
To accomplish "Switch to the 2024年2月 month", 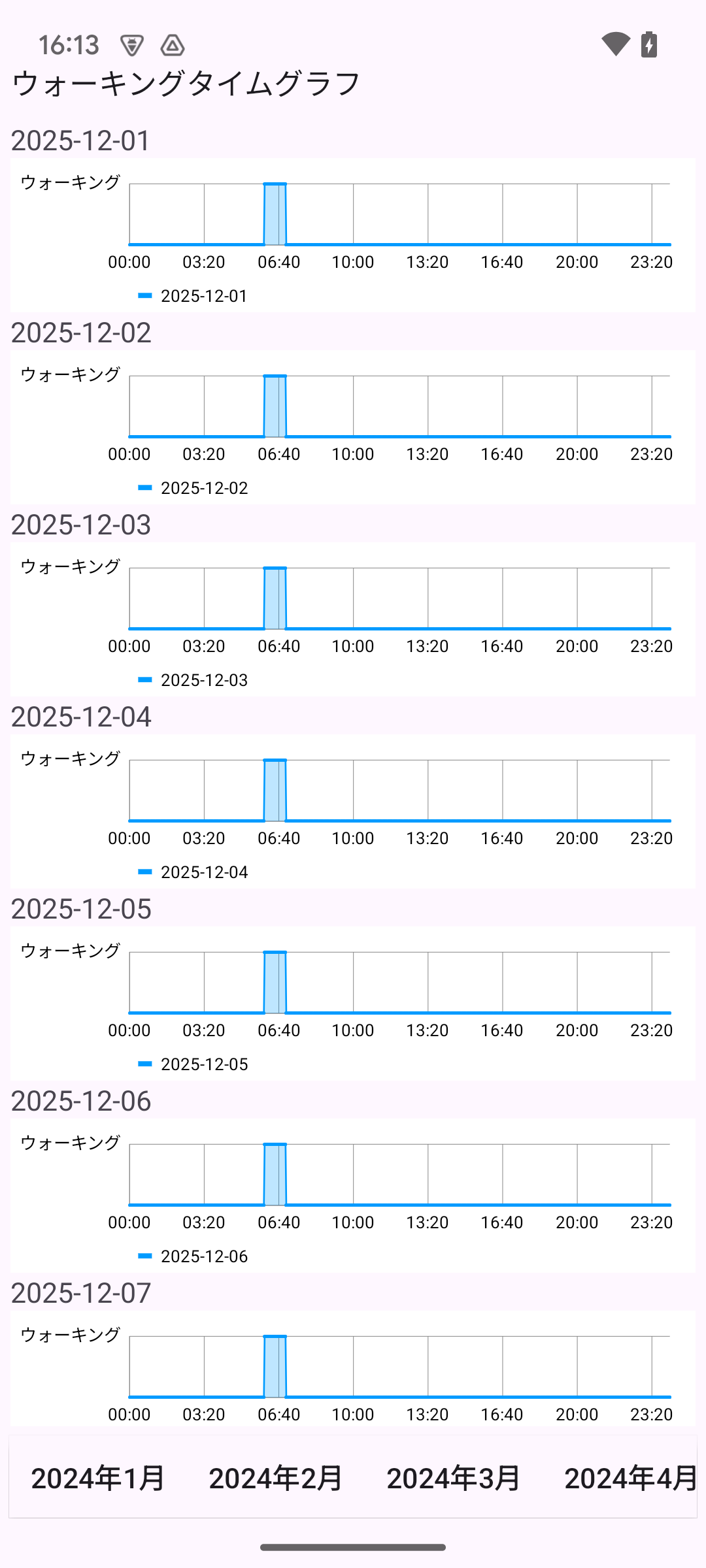I will [x=276, y=1478].
